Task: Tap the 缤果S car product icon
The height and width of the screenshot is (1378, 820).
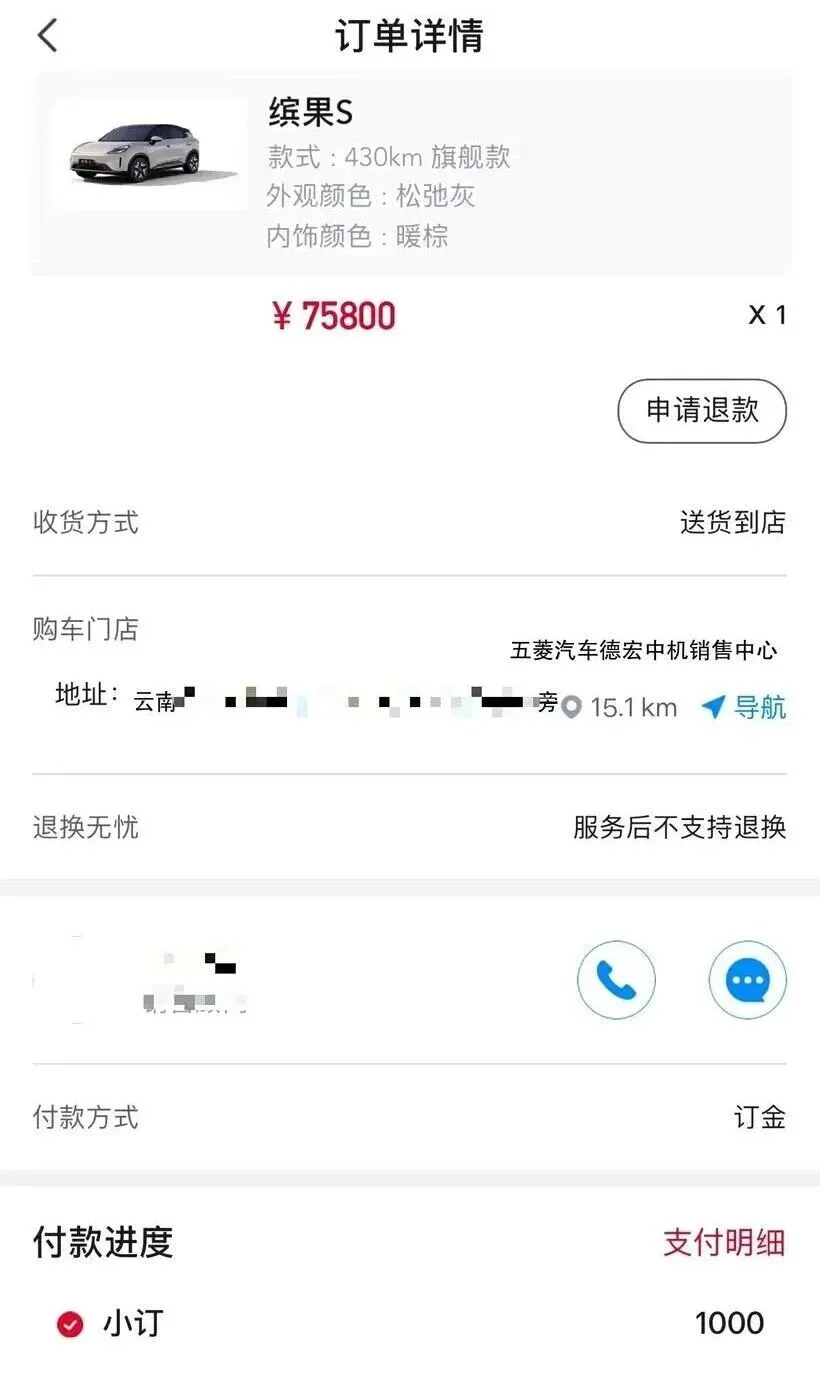Action: 150,150
